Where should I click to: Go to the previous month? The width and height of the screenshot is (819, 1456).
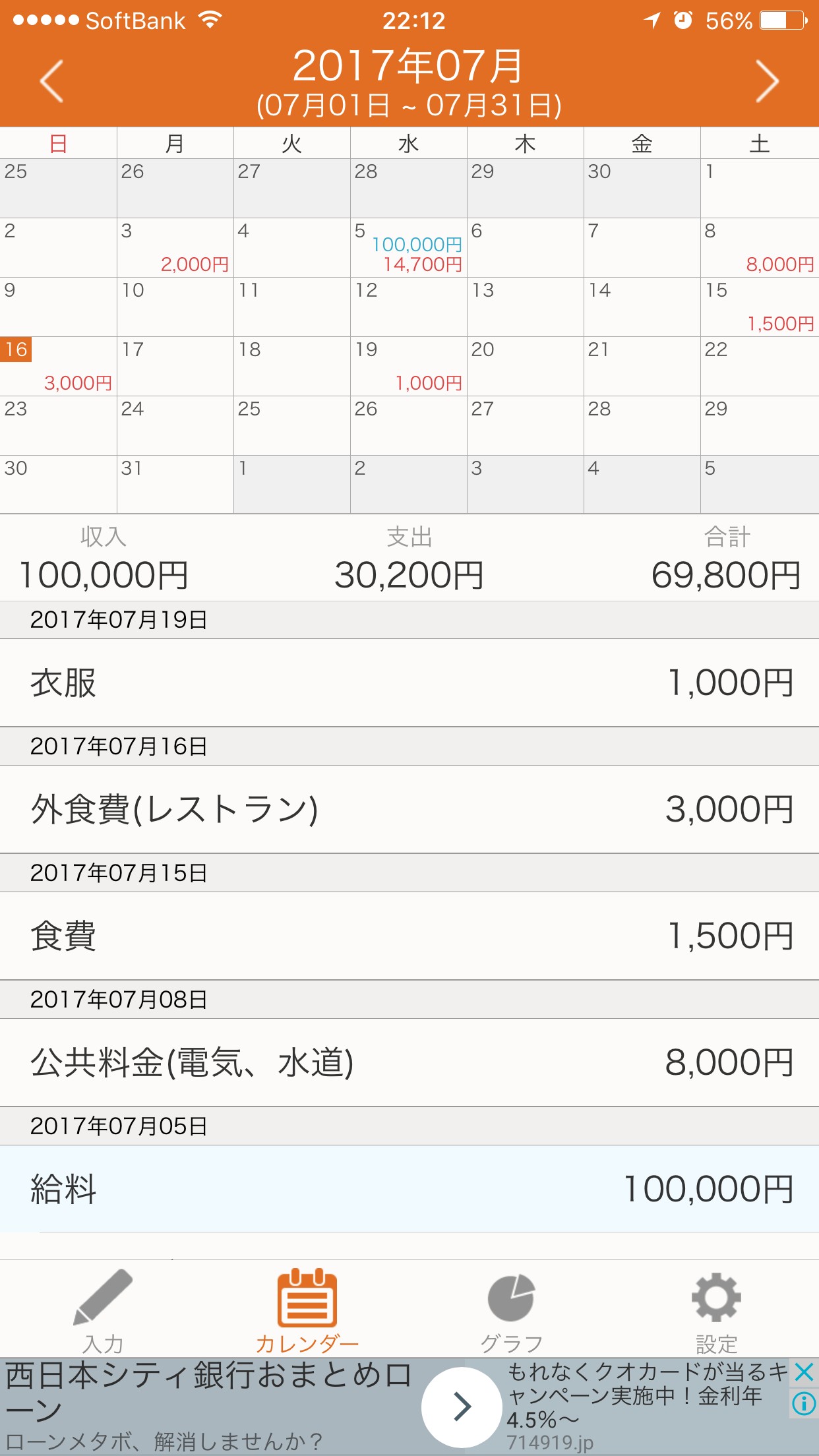pos(51,81)
